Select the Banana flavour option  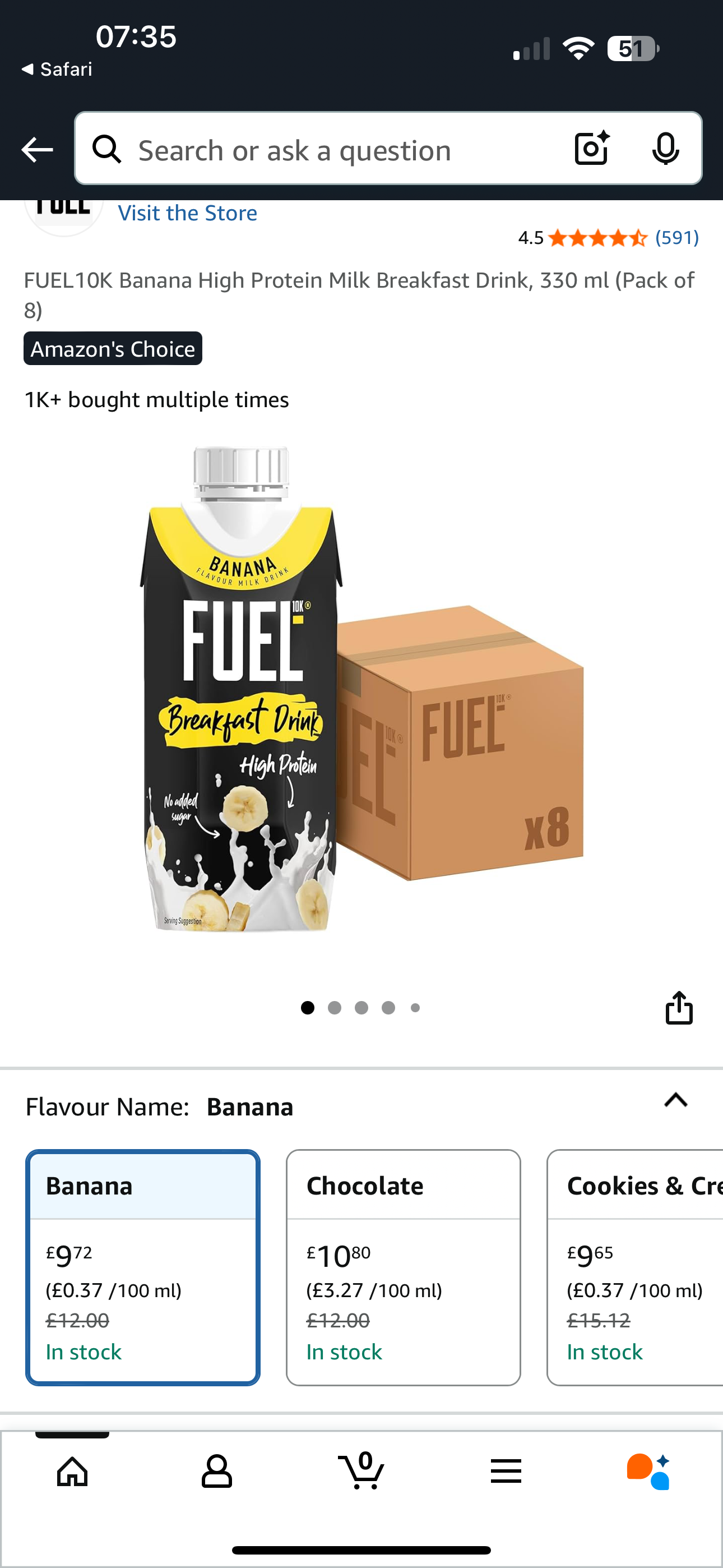pyautogui.click(x=143, y=1267)
